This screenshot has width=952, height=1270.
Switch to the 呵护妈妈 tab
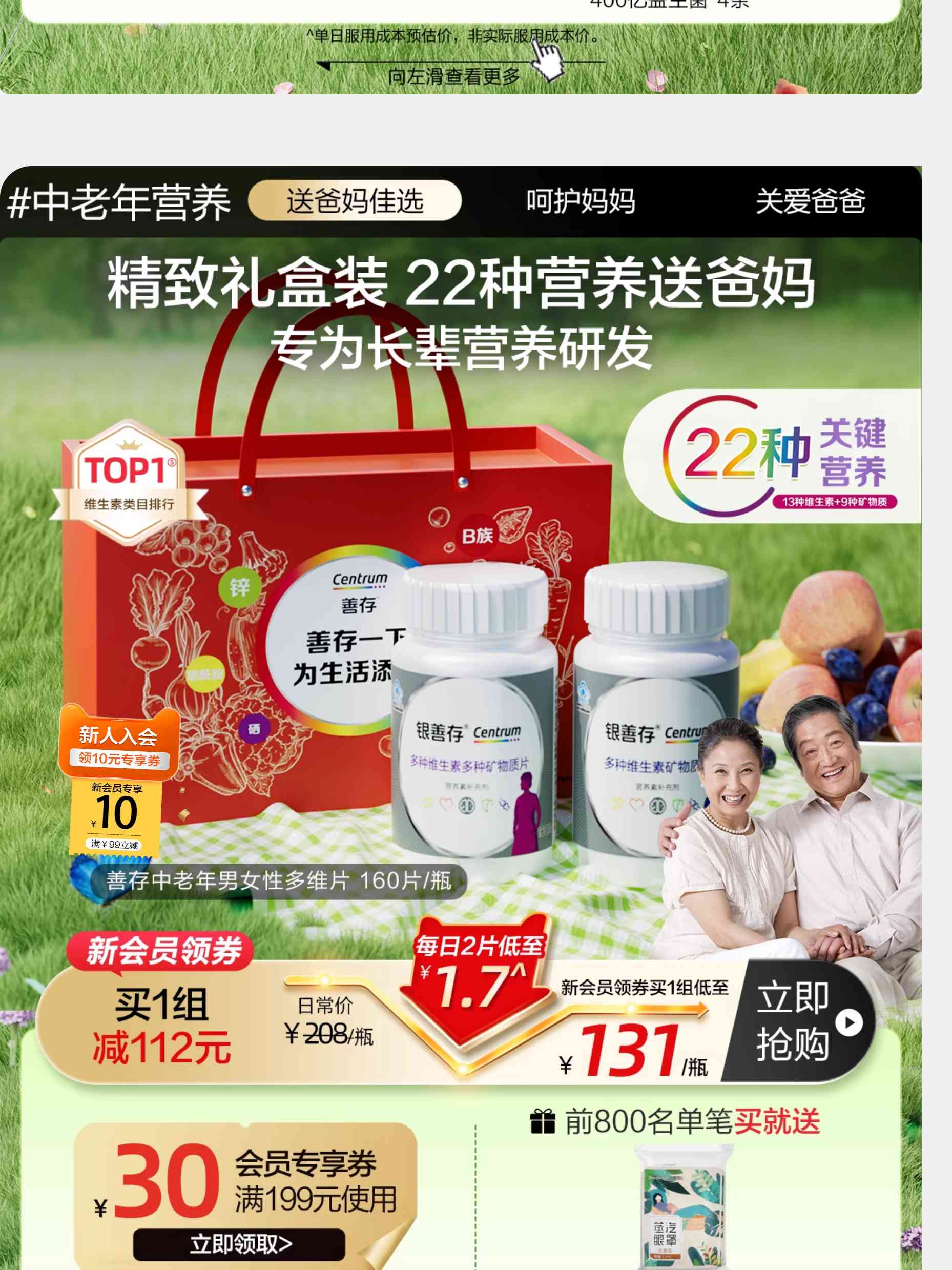coord(581,201)
